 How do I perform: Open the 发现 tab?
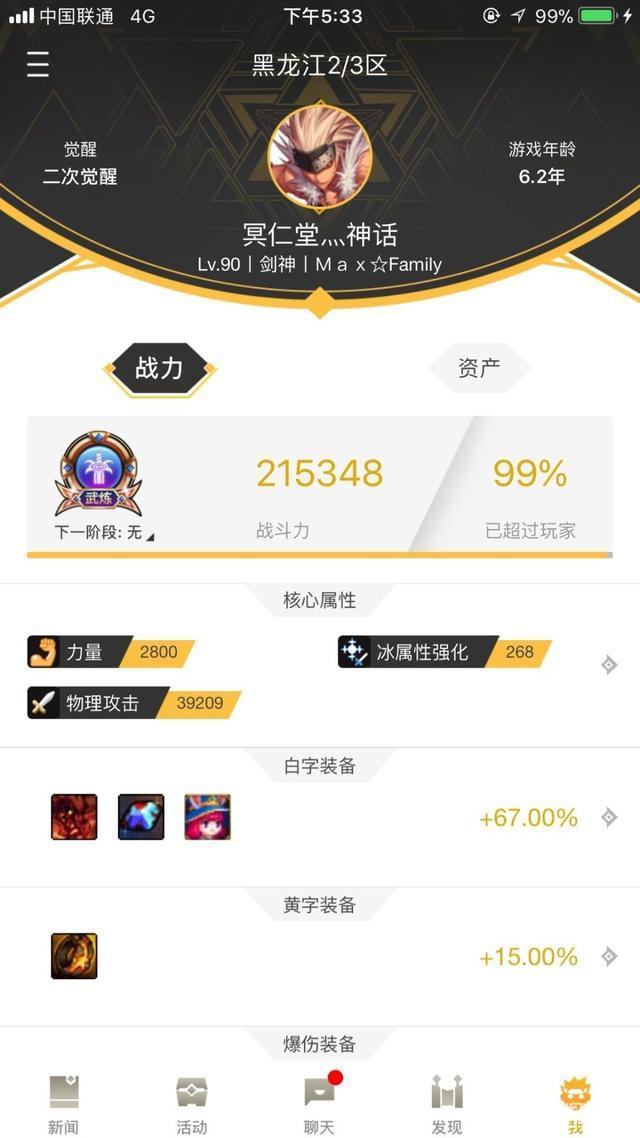(447, 1103)
